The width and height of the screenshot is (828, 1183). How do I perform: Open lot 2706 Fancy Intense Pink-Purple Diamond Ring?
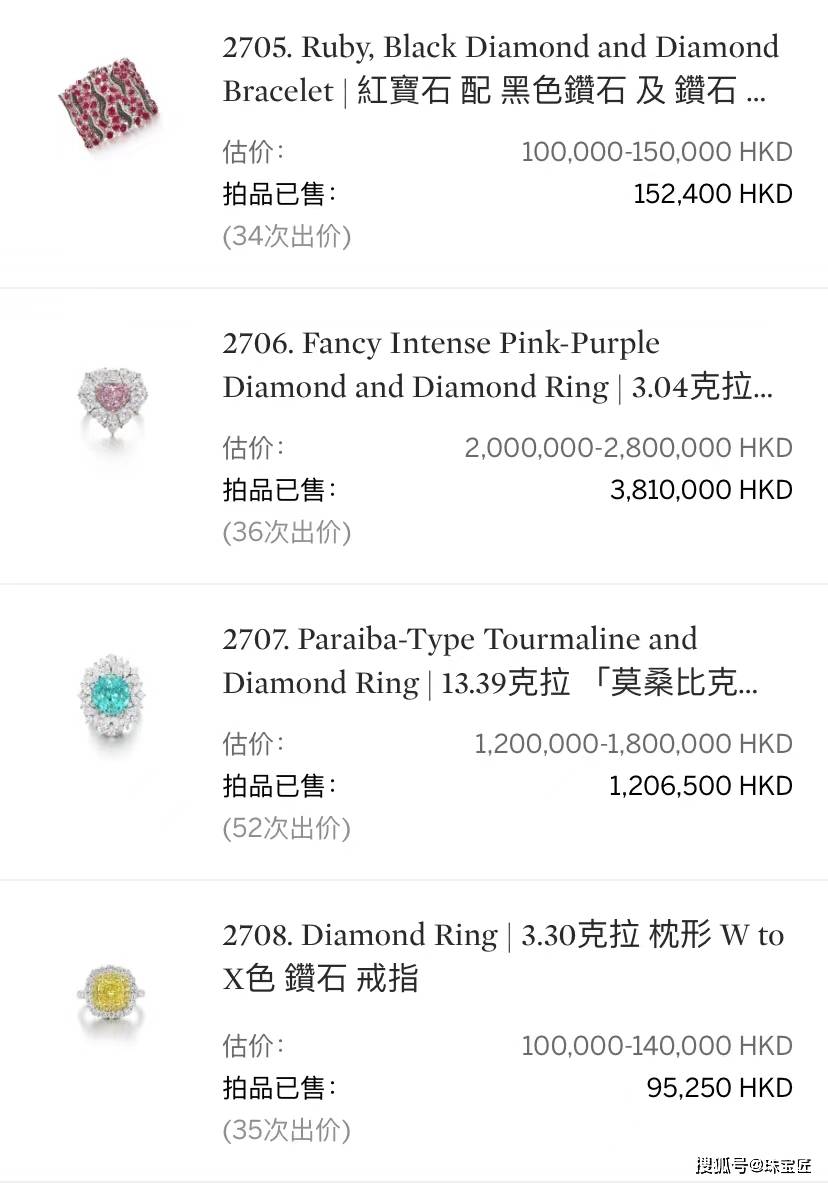(x=497, y=365)
